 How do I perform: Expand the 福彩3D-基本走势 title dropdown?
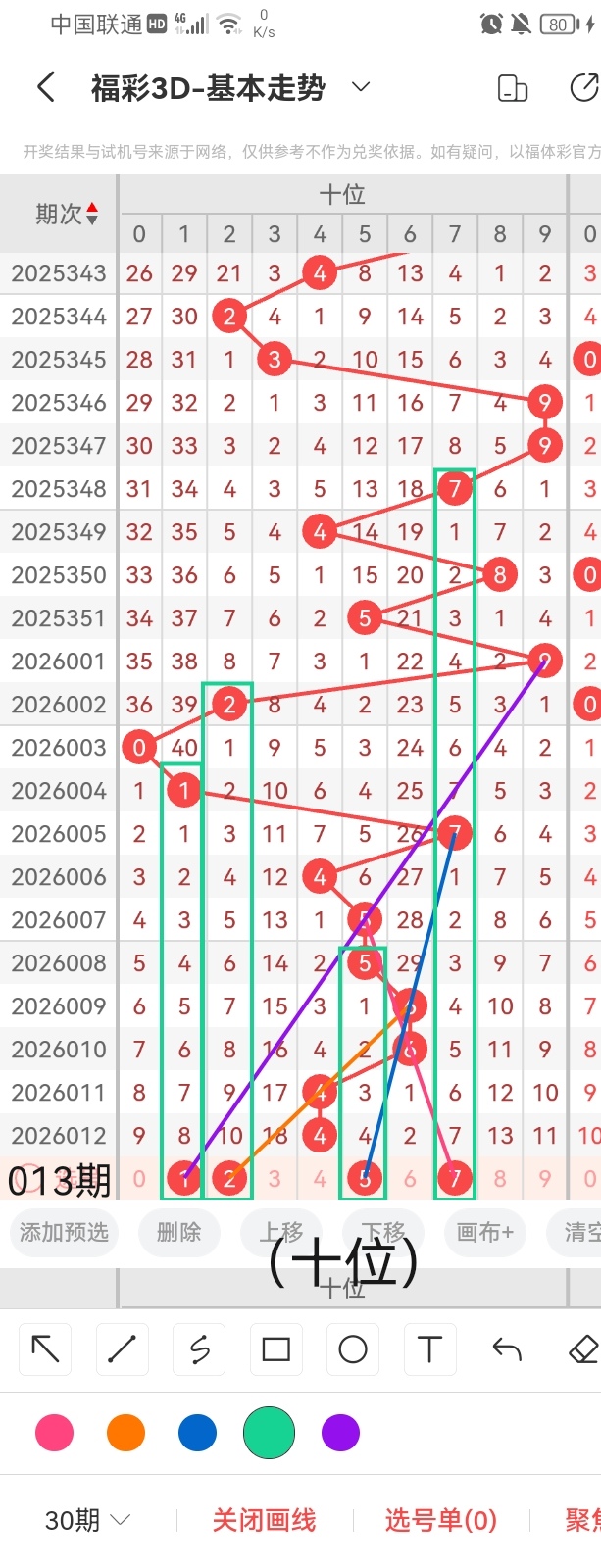pyautogui.click(x=361, y=87)
